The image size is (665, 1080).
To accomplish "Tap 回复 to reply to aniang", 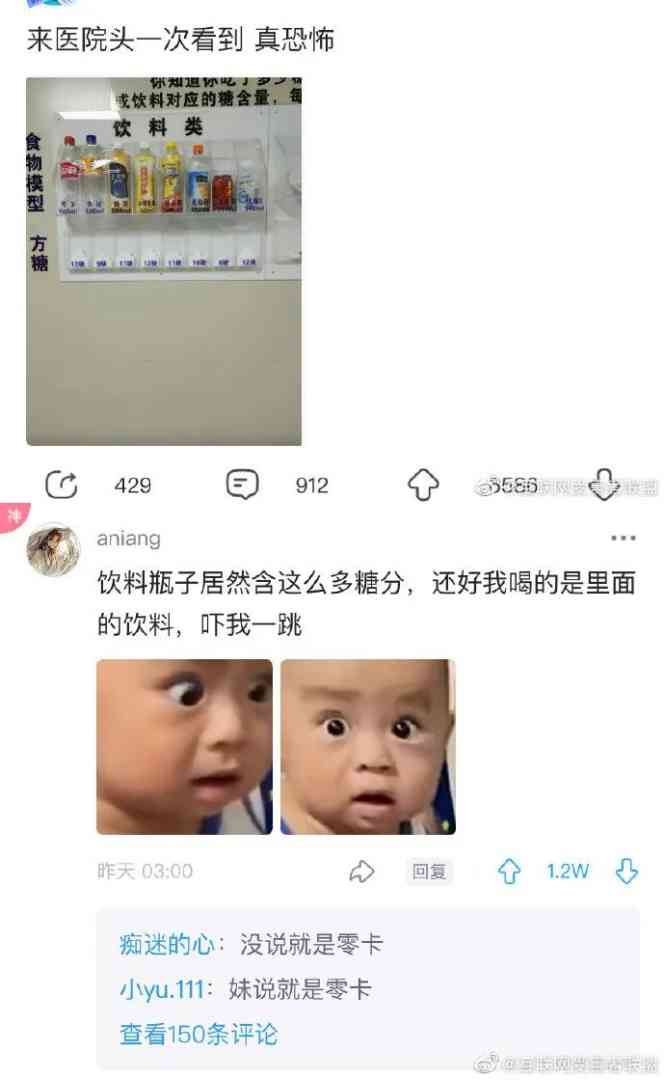I will click(x=429, y=872).
